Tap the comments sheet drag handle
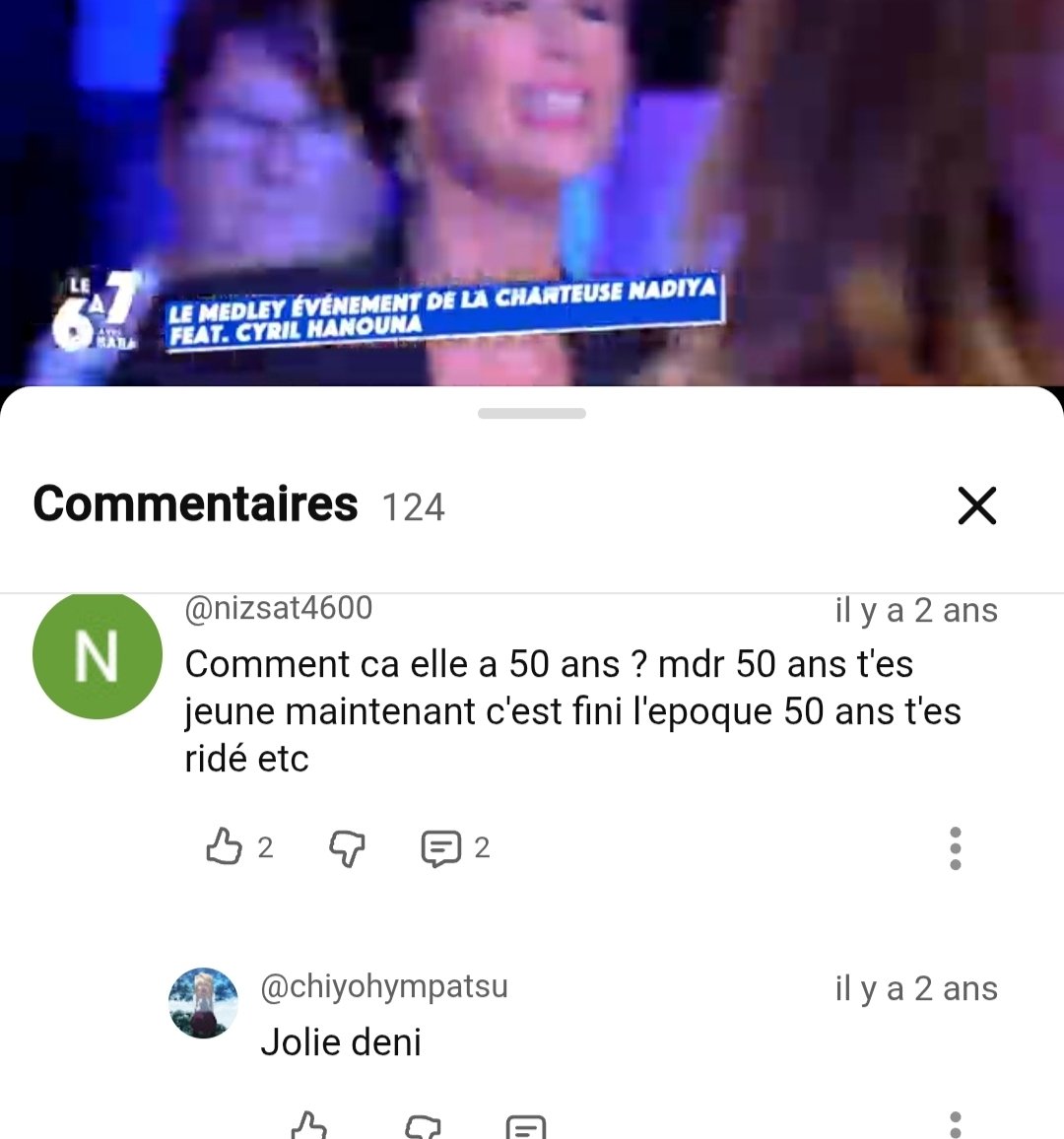 pos(532,414)
